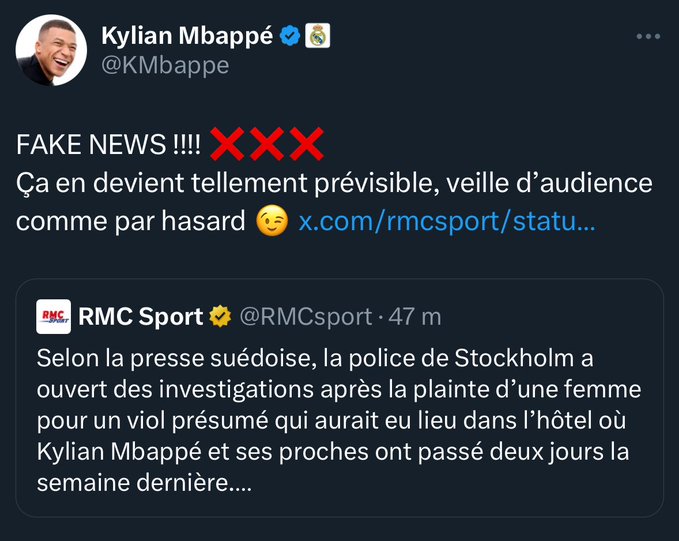
Task: Open the tweet's three-dot overflow menu
Action: 648,36
